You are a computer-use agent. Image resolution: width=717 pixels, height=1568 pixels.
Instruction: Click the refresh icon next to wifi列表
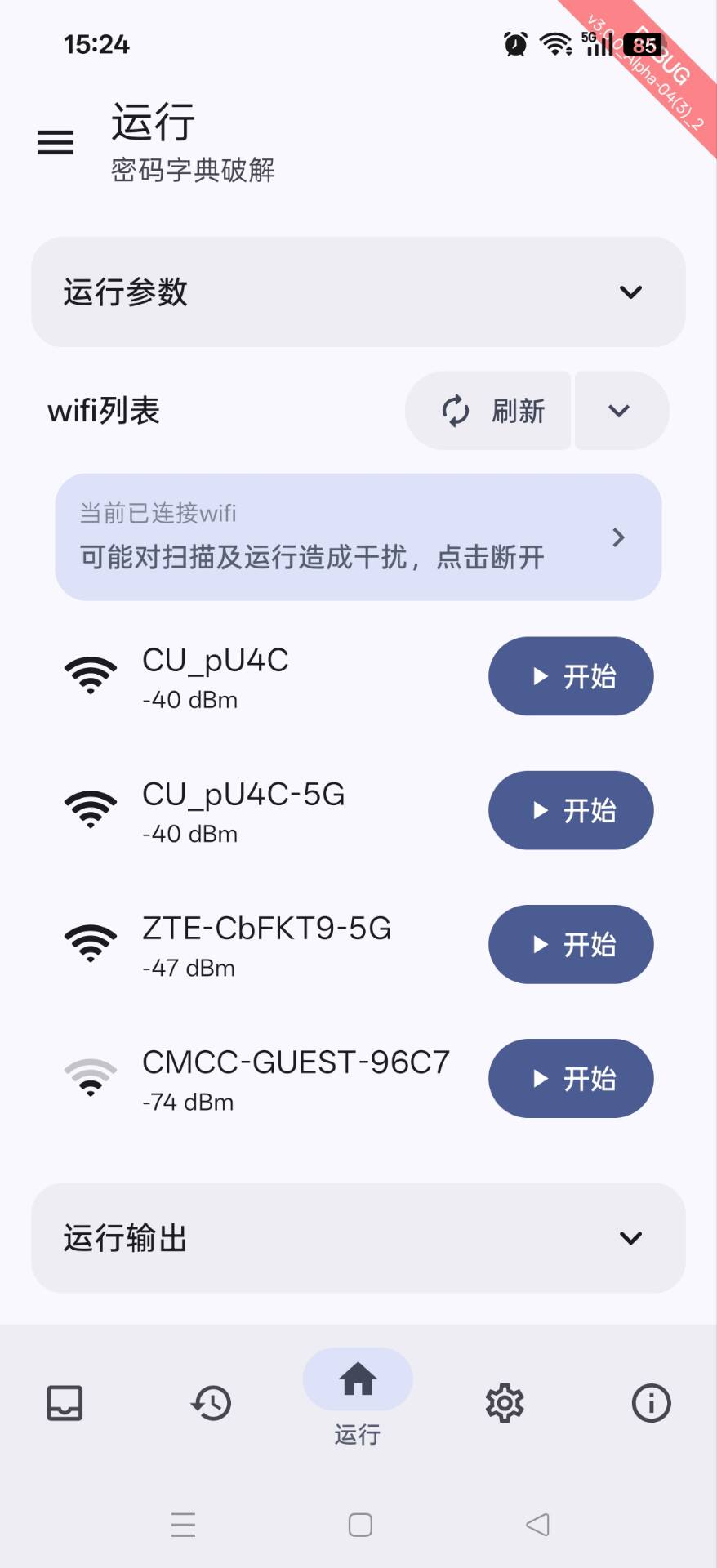[455, 411]
